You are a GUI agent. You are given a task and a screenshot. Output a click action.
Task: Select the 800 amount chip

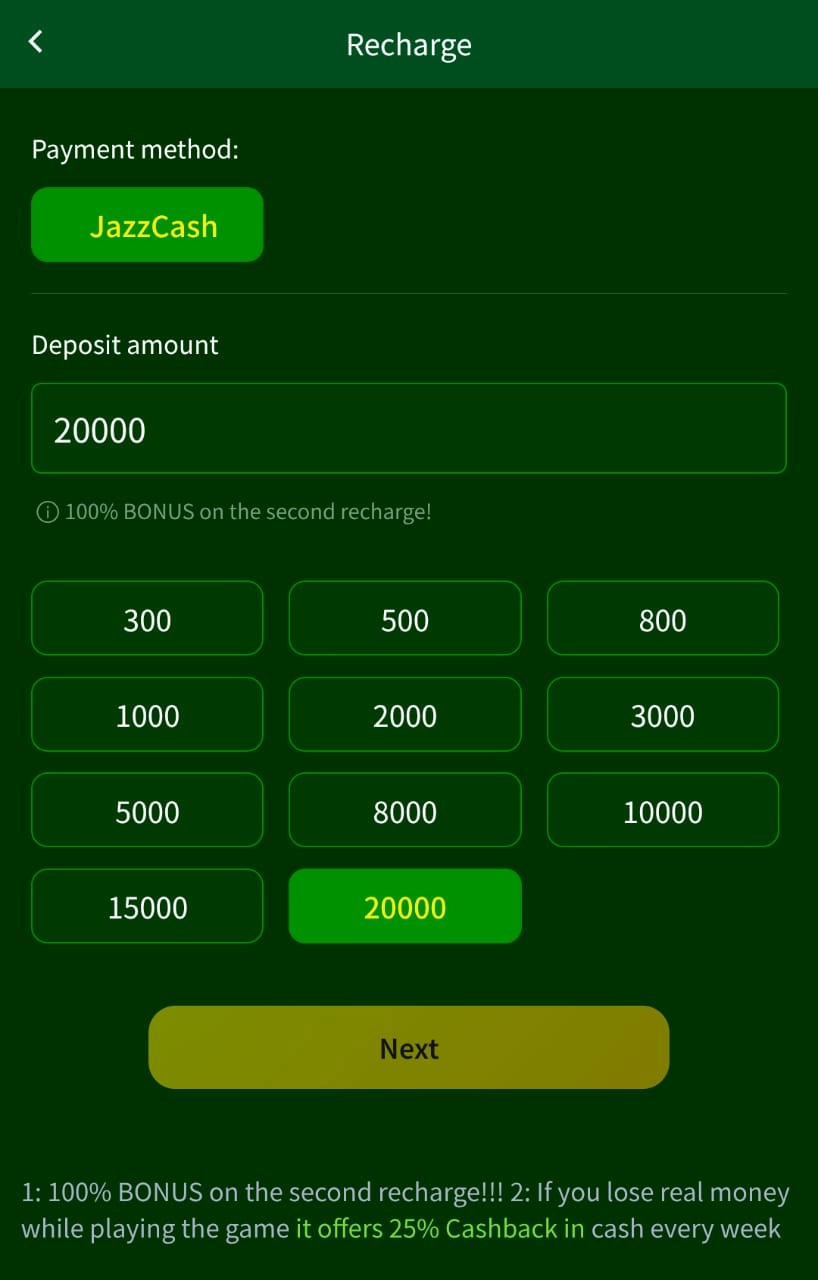[x=662, y=619]
